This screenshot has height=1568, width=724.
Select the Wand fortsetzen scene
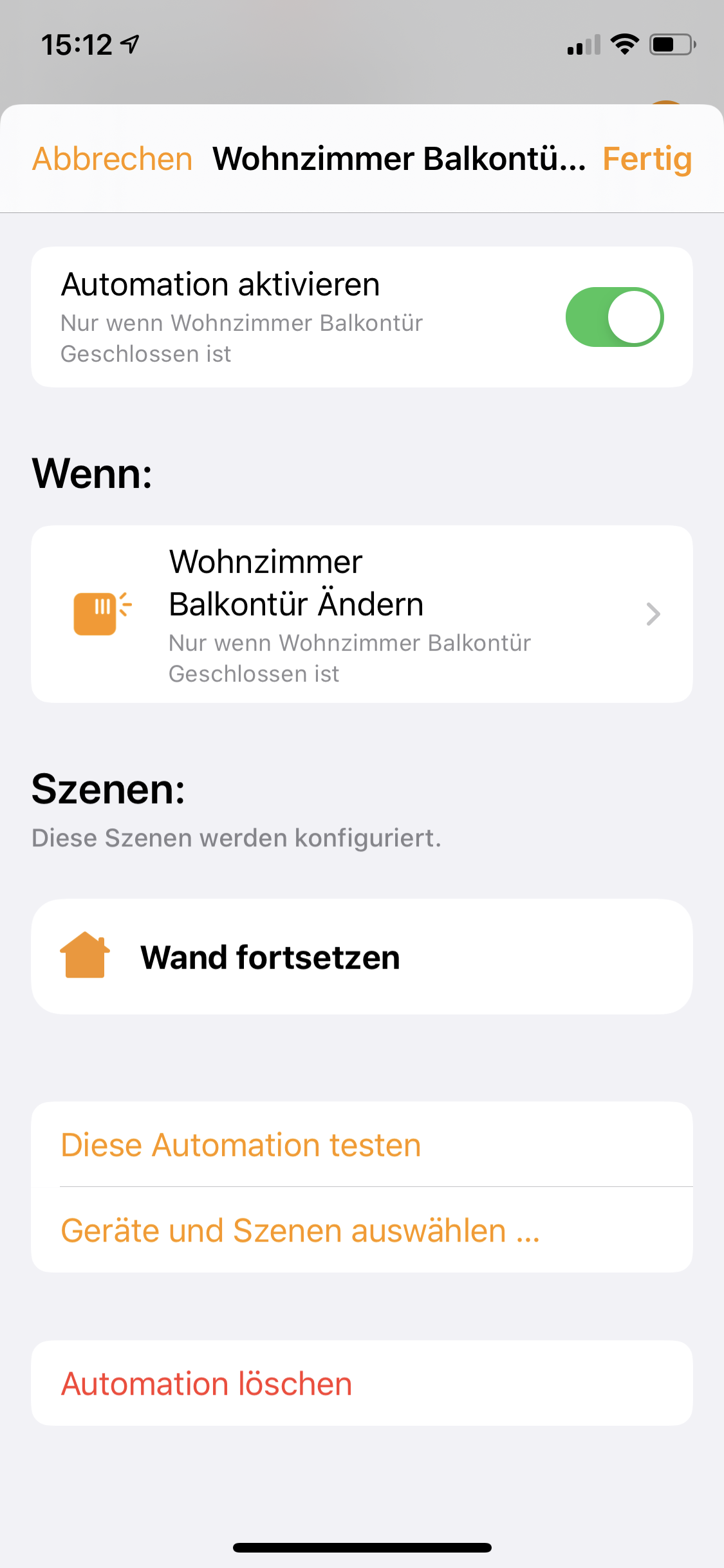(x=362, y=957)
